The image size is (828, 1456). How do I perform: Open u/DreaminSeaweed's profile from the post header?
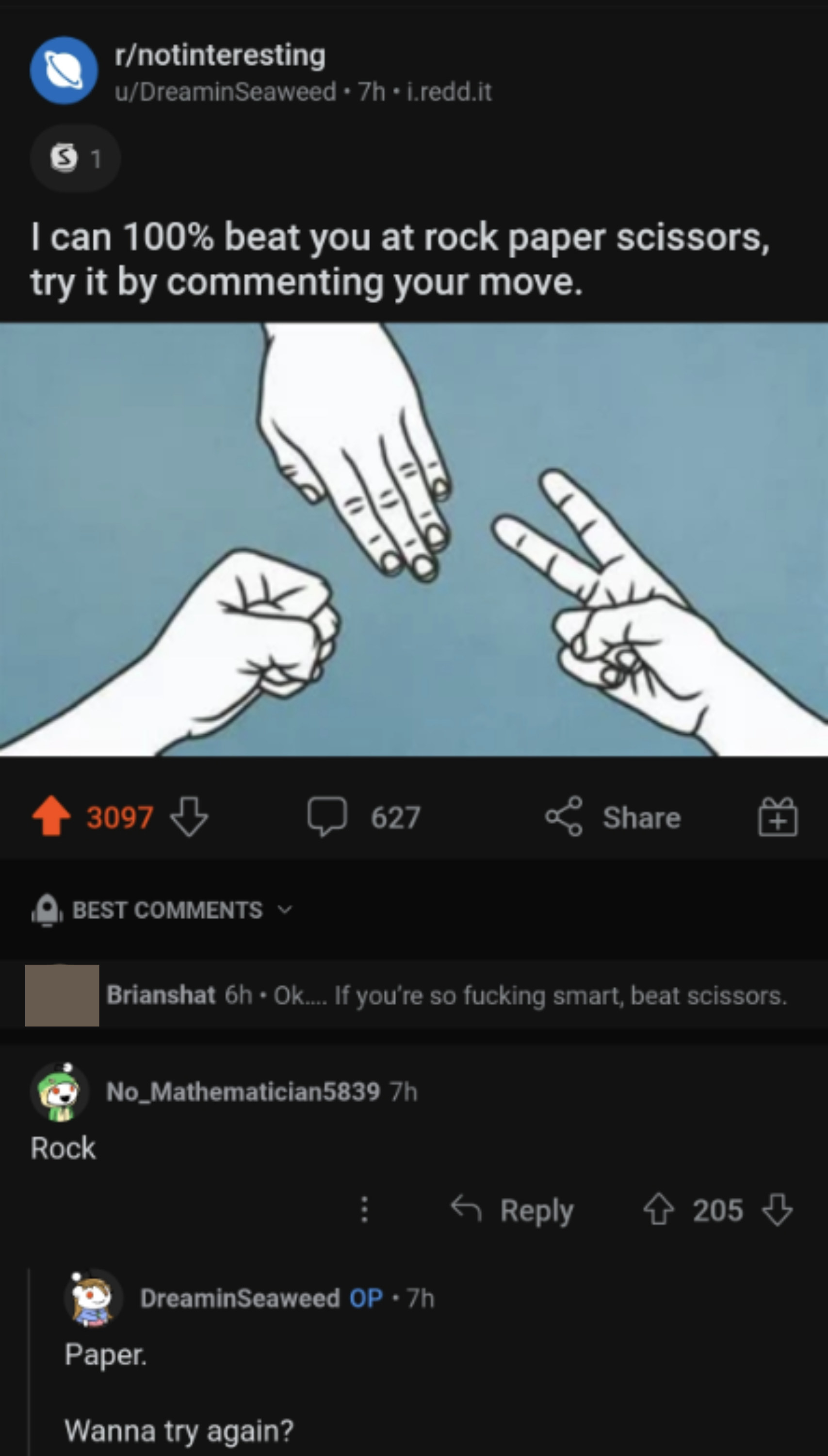point(225,92)
